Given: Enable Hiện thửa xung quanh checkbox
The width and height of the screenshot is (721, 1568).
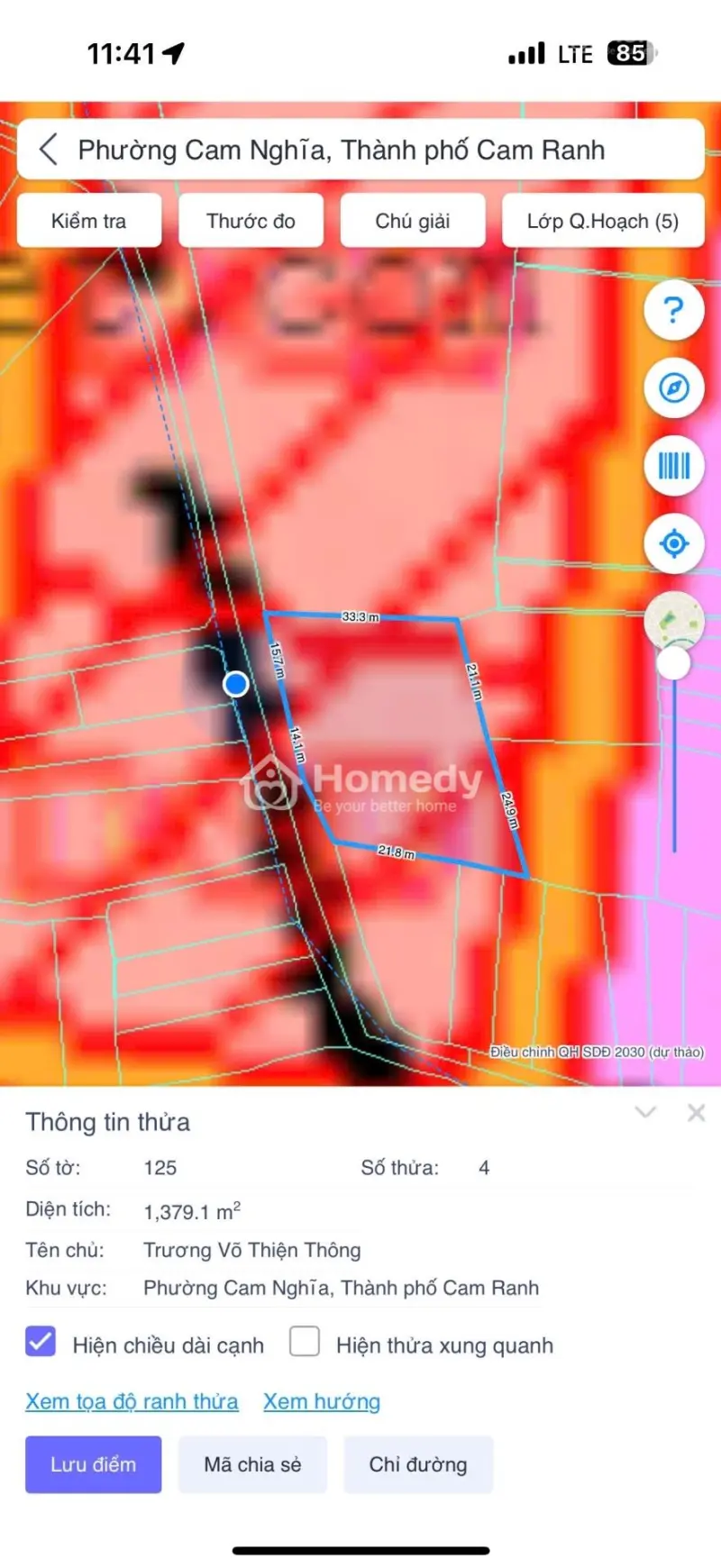Looking at the screenshot, I should click(x=305, y=1341).
